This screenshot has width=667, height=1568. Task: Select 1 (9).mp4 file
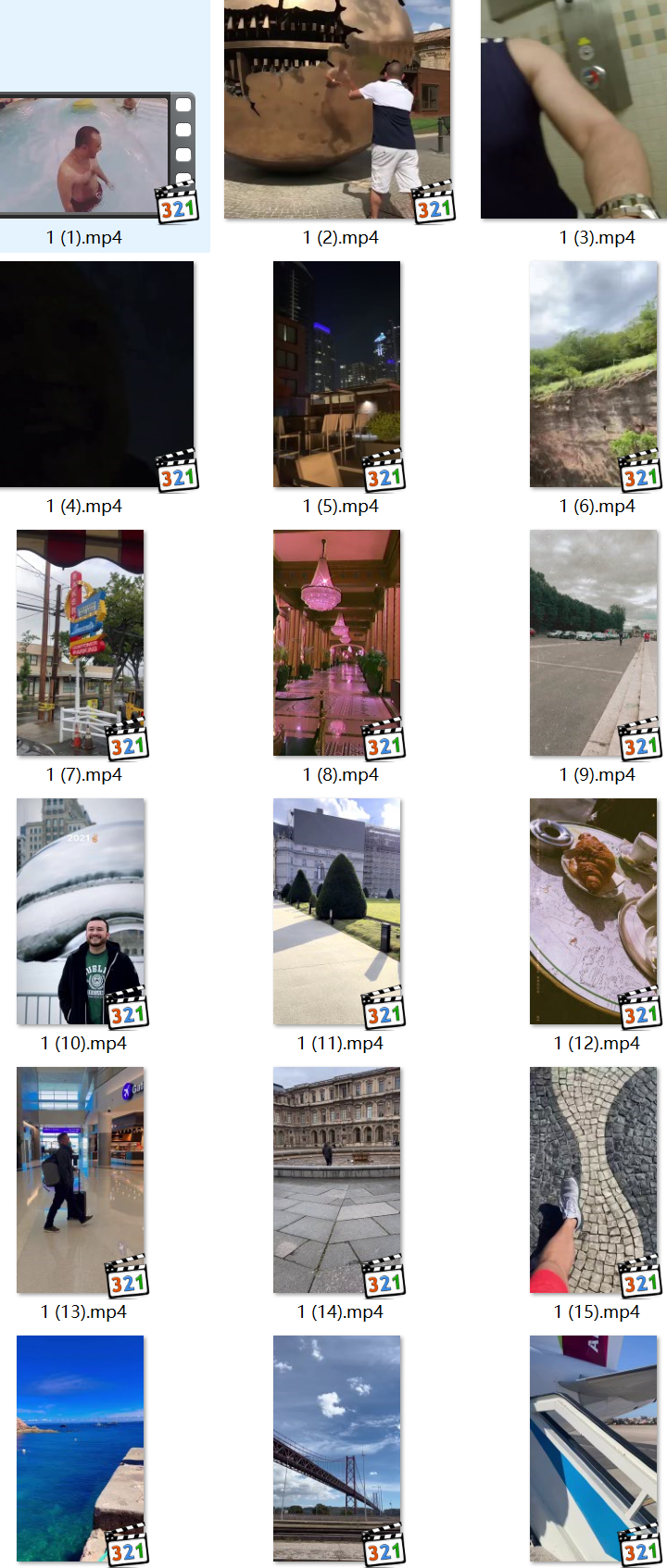click(x=593, y=643)
